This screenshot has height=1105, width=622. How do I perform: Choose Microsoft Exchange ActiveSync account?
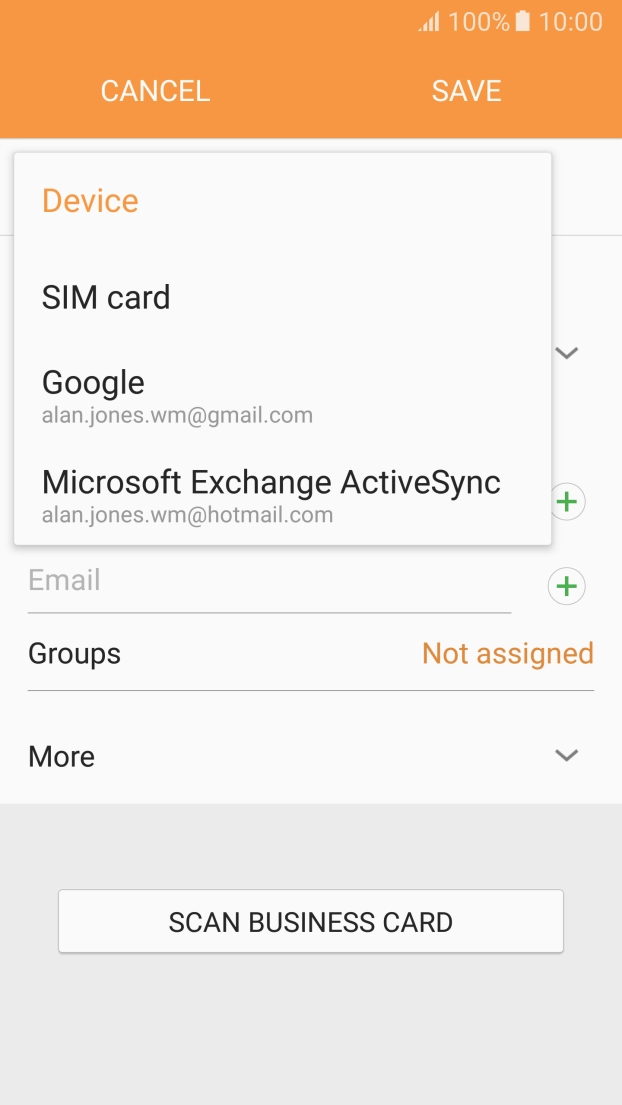(x=271, y=495)
